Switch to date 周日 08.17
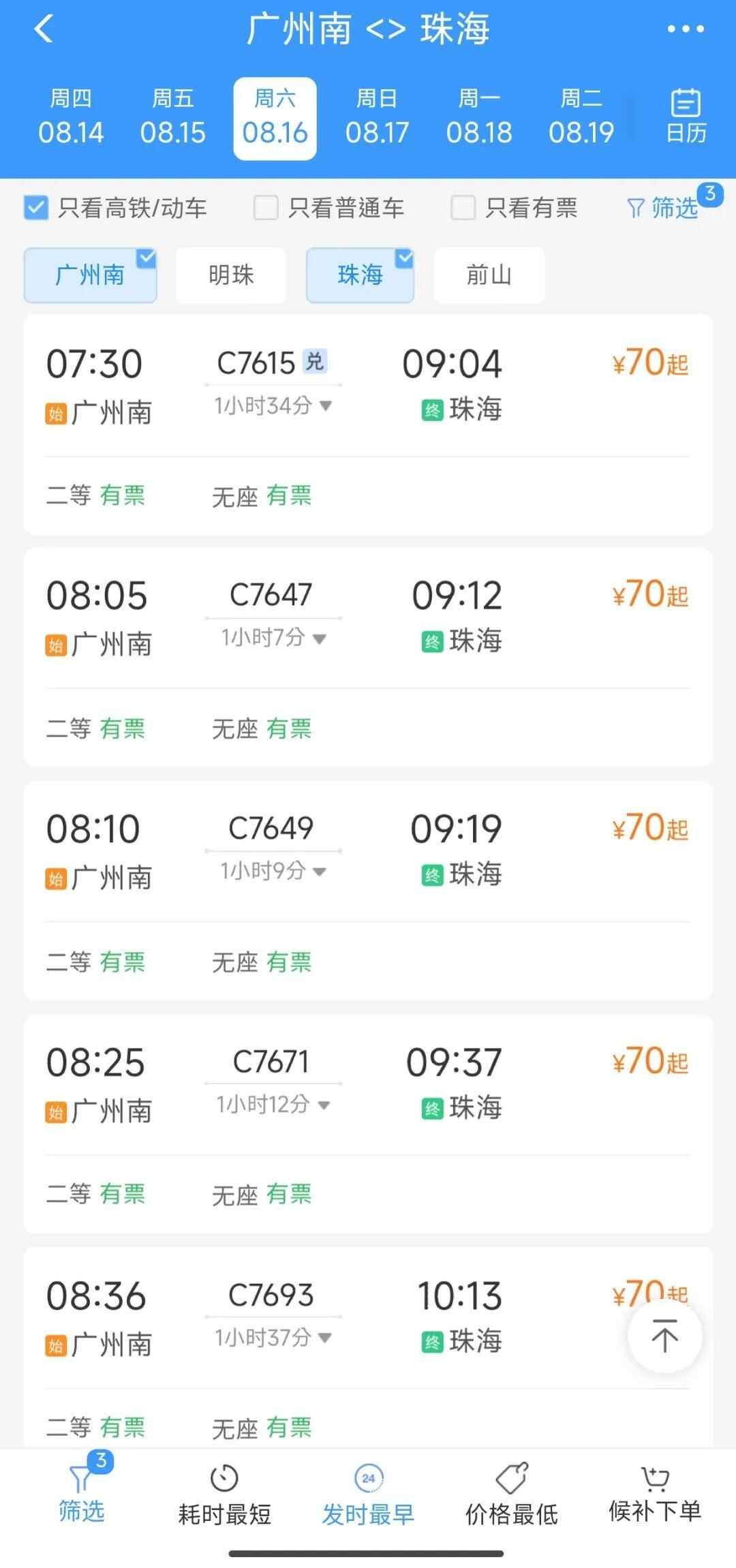The image size is (736, 1568). pos(377,117)
